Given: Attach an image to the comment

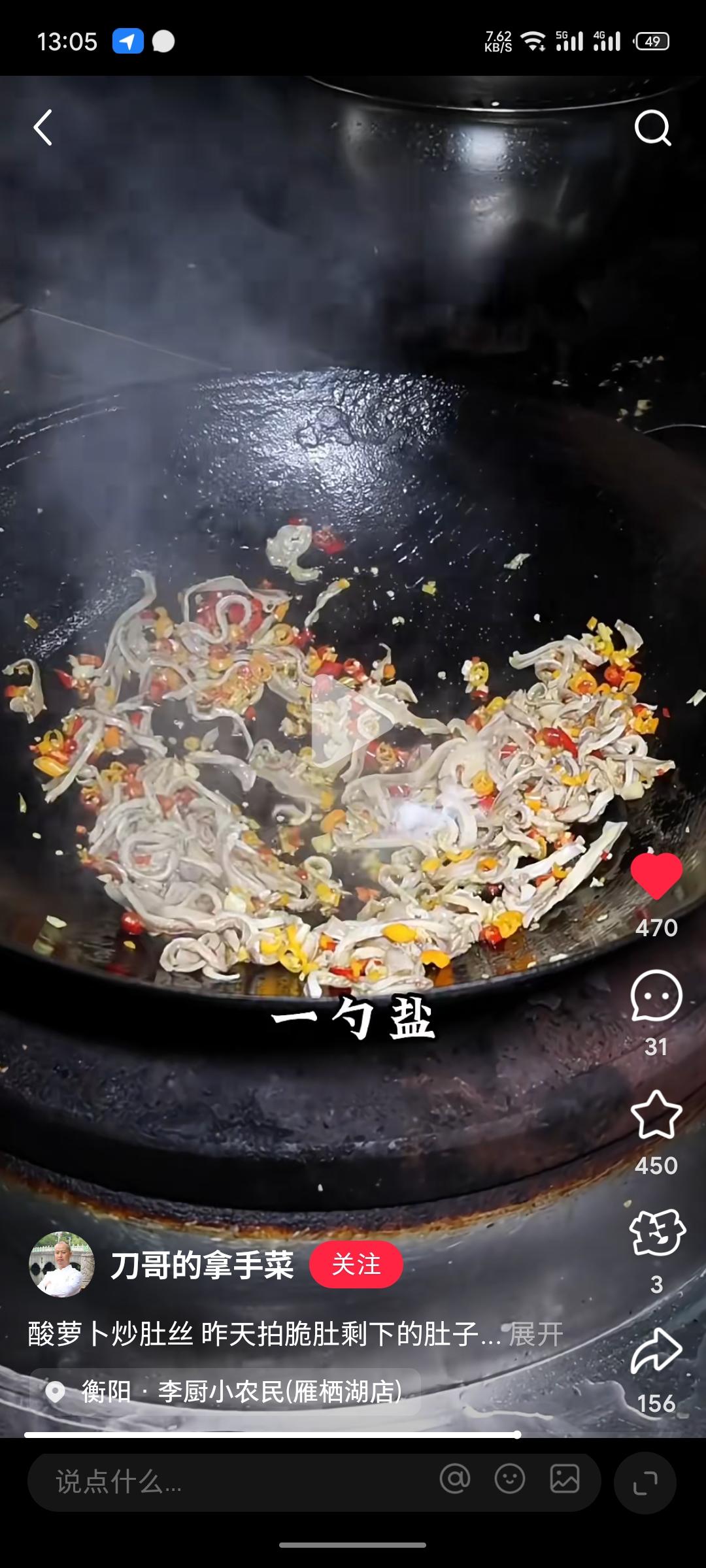Looking at the screenshot, I should 564,1479.
